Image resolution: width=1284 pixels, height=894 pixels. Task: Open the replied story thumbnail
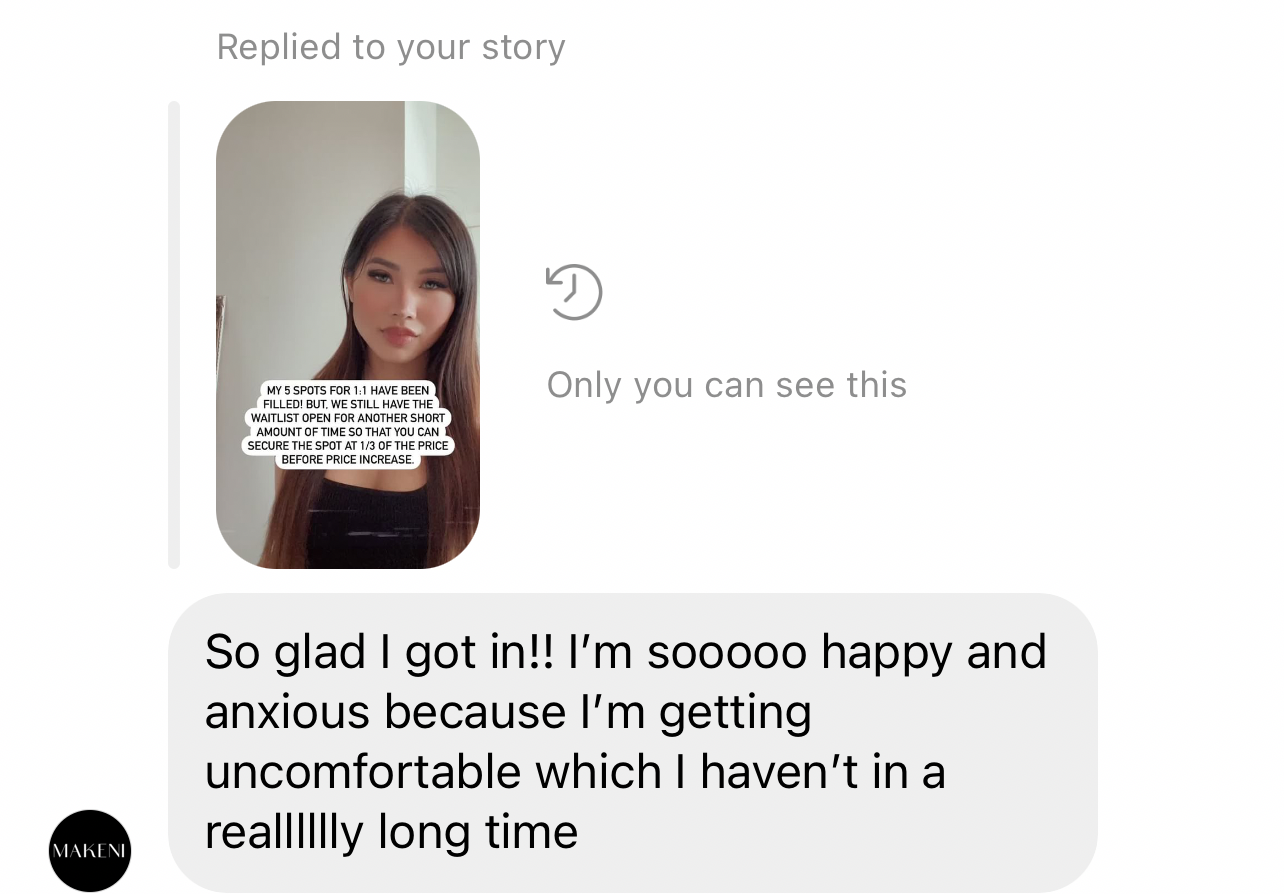tap(347, 334)
